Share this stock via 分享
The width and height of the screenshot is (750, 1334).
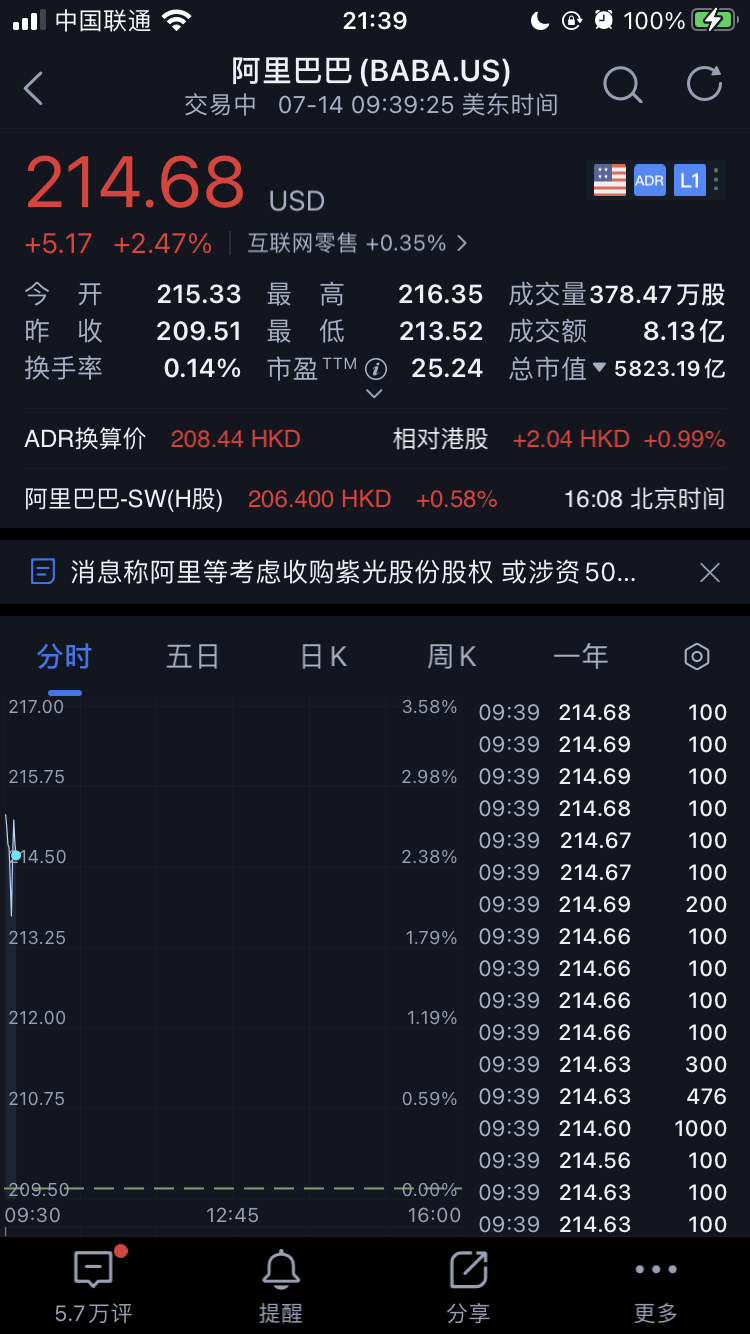coord(468,1287)
